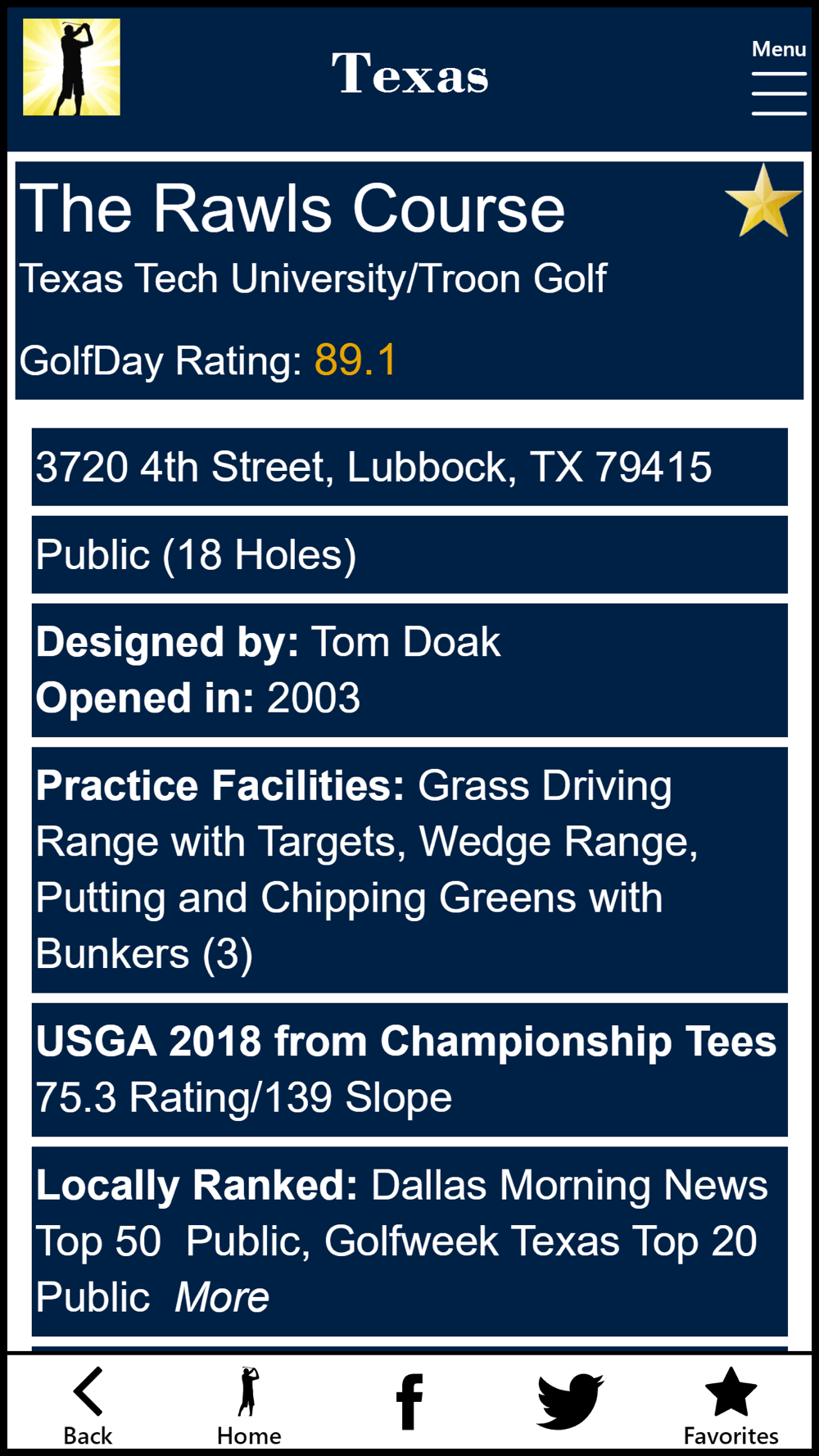Open the Twitter bird icon
The width and height of the screenshot is (819, 1456).
pos(571,1401)
